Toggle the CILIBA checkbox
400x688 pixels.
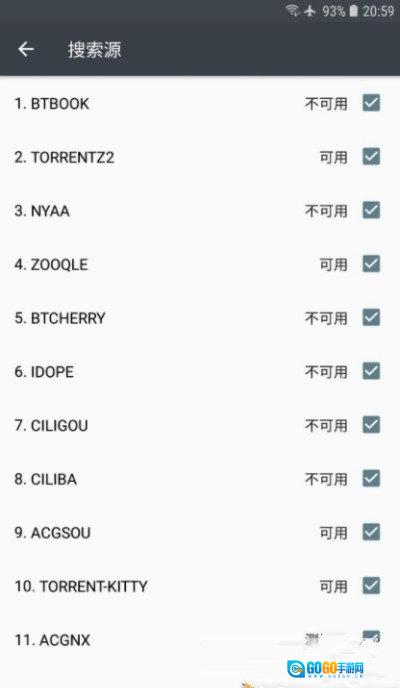point(371,478)
